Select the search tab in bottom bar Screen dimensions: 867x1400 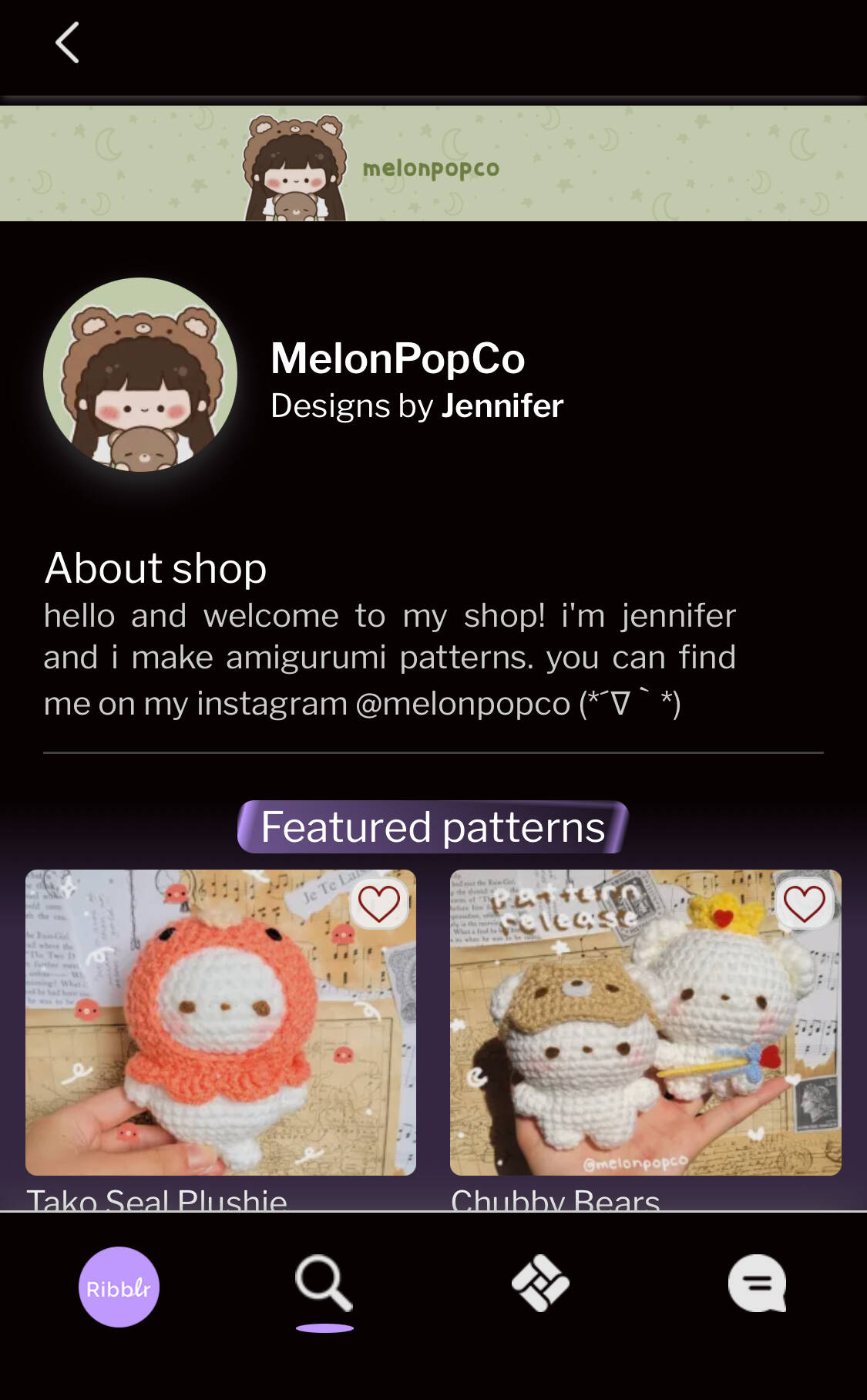pyautogui.click(x=324, y=1284)
